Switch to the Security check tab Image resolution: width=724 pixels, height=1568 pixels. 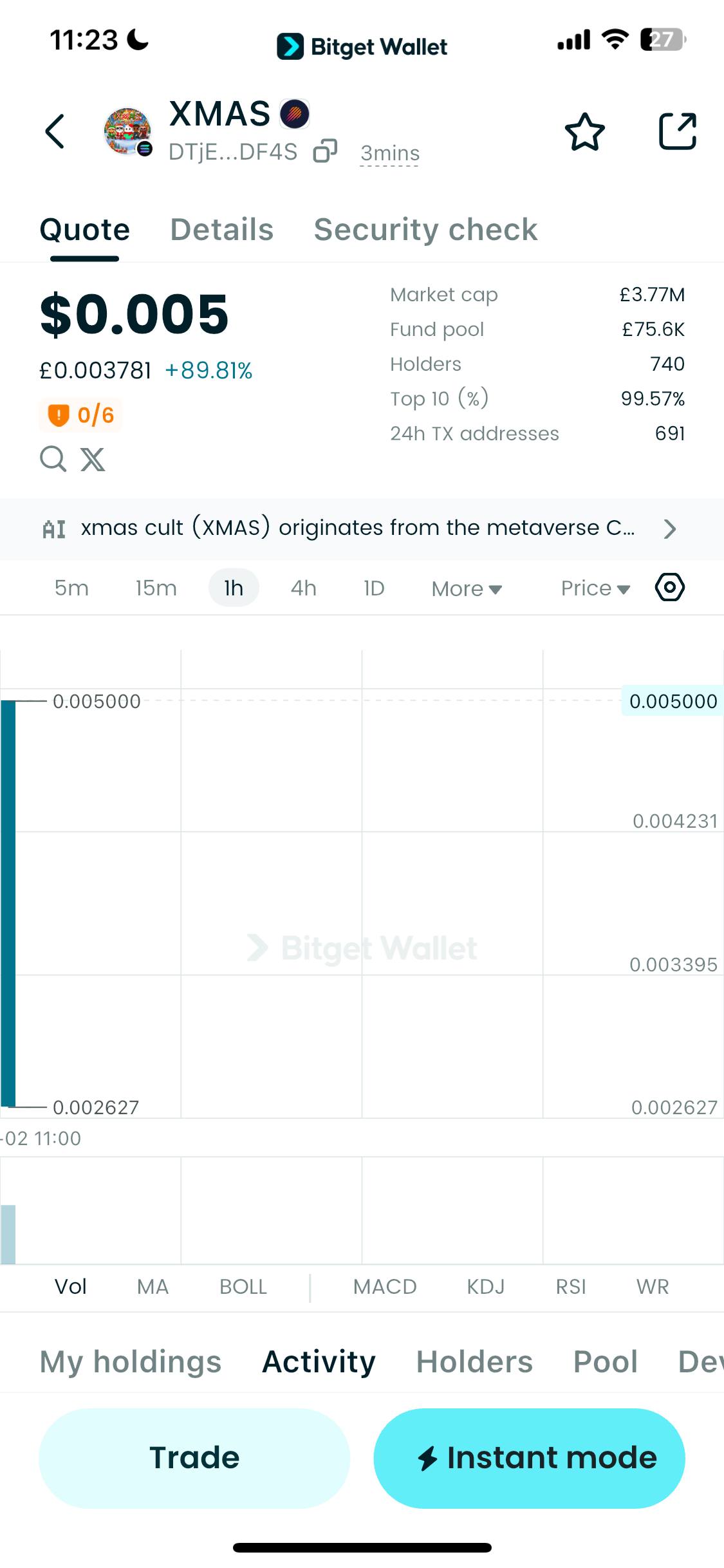click(x=425, y=229)
